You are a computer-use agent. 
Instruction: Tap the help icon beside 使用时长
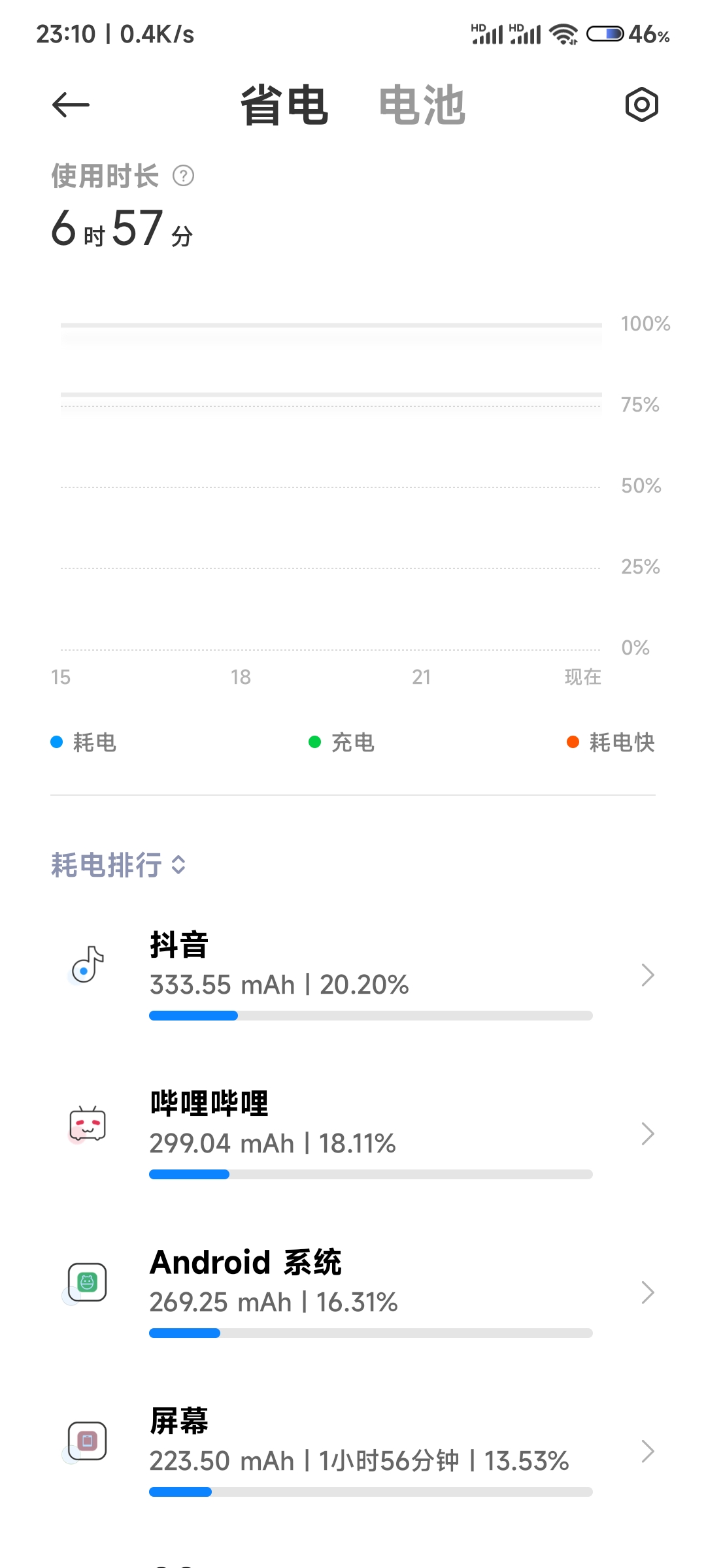tap(184, 176)
